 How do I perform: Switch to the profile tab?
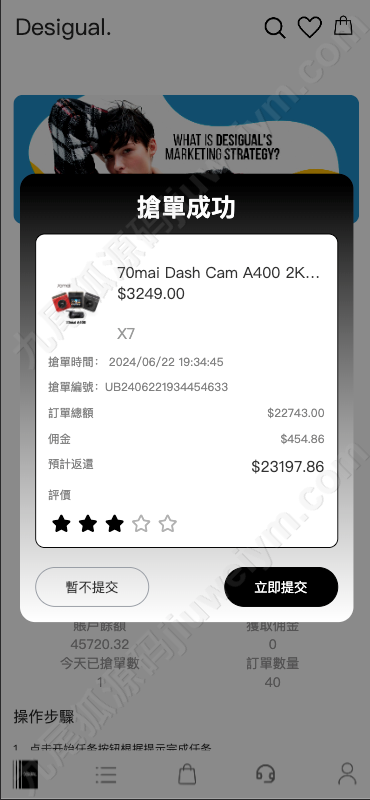pos(348,774)
